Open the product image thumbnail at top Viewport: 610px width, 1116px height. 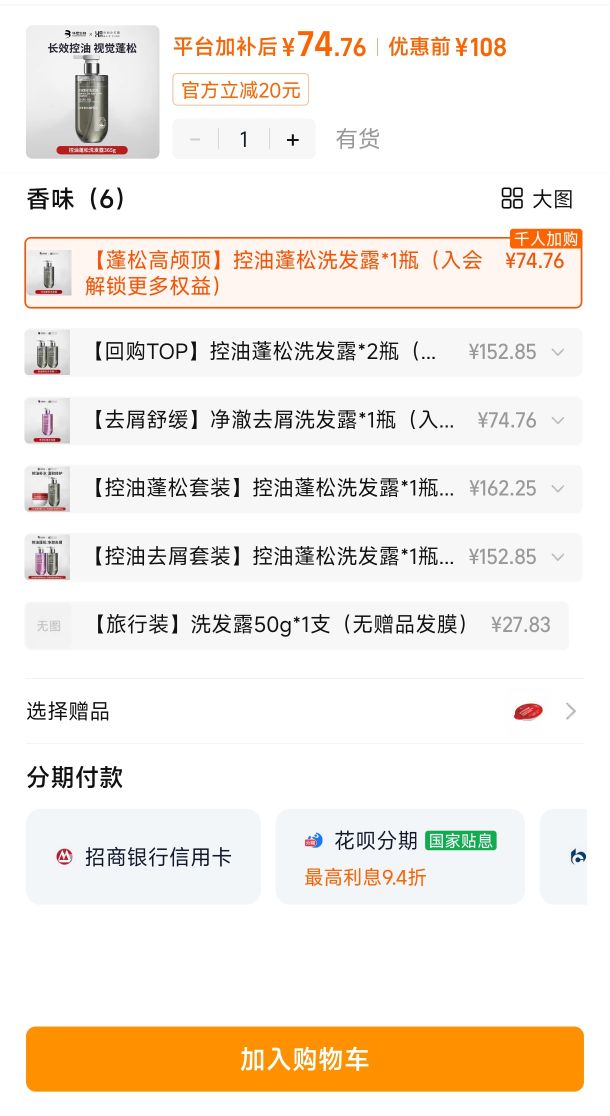click(x=93, y=92)
